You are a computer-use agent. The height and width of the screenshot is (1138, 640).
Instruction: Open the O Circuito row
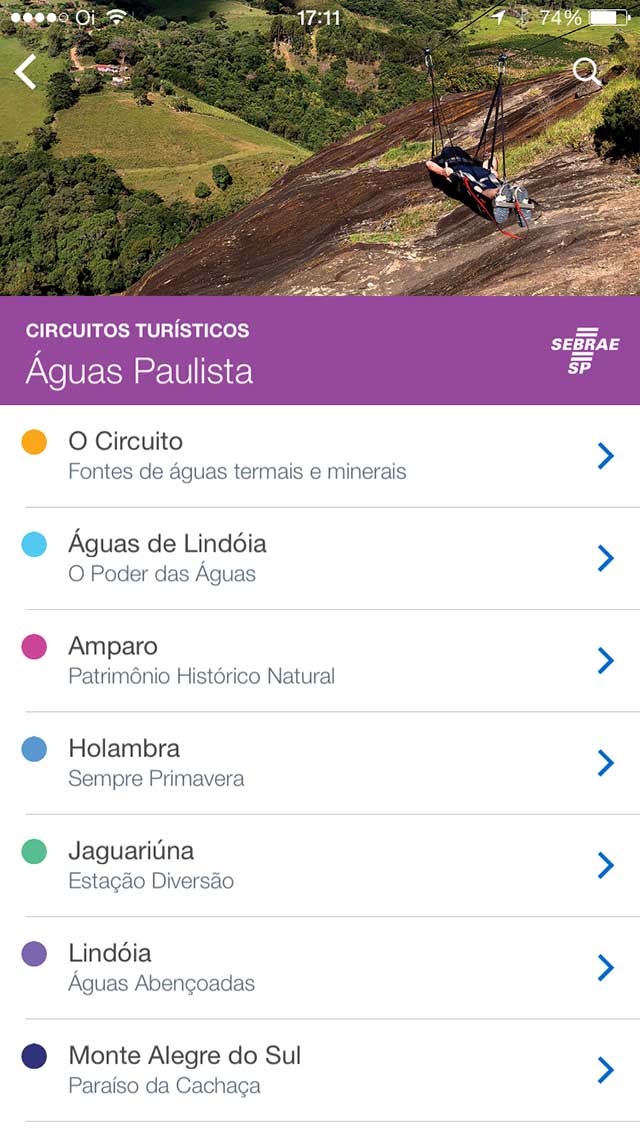pyautogui.click(x=320, y=457)
